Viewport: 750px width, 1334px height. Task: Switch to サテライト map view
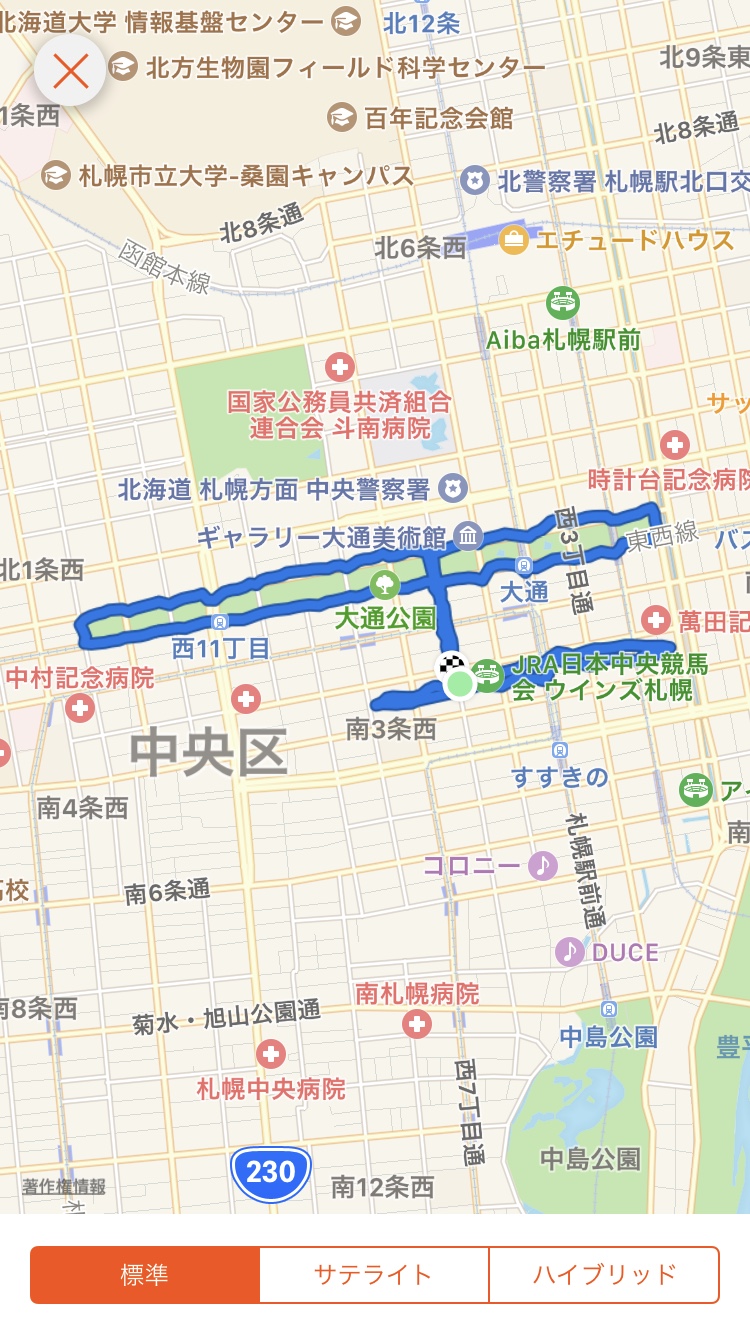(x=373, y=1275)
